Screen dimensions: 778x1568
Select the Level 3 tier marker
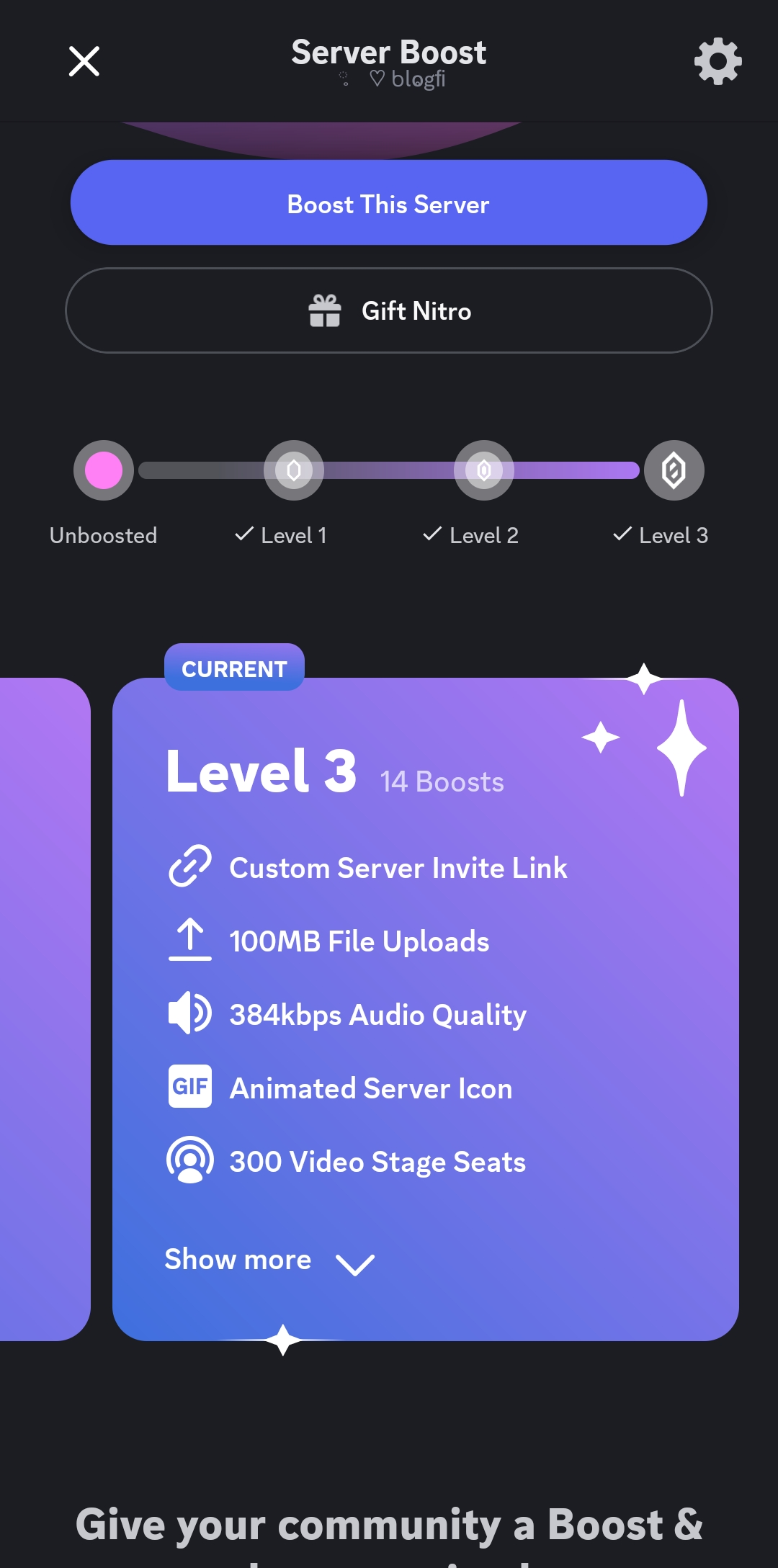[674, 470]
